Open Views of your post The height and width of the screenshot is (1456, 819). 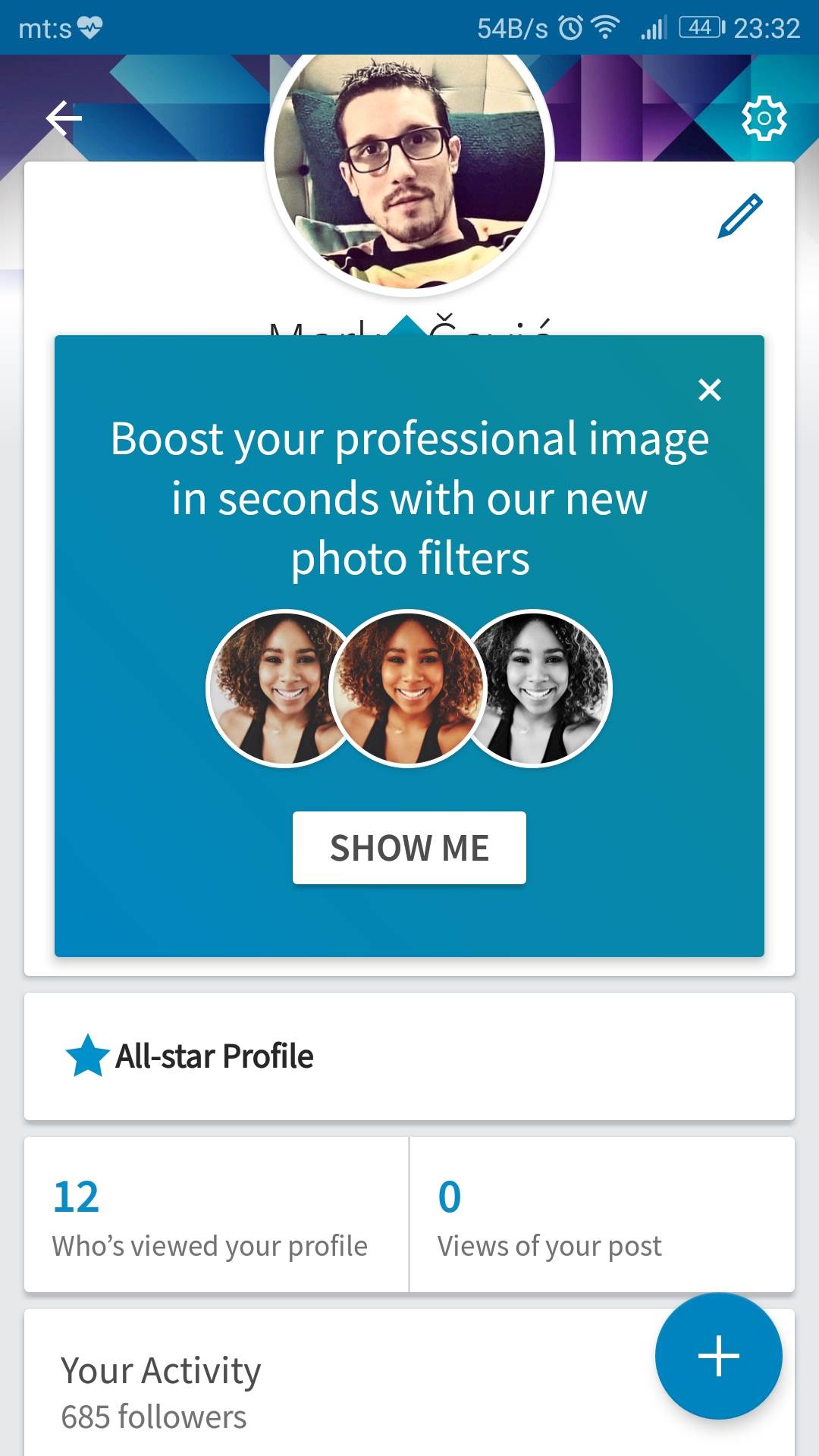pyautogui.click(x=601, y=1215)
